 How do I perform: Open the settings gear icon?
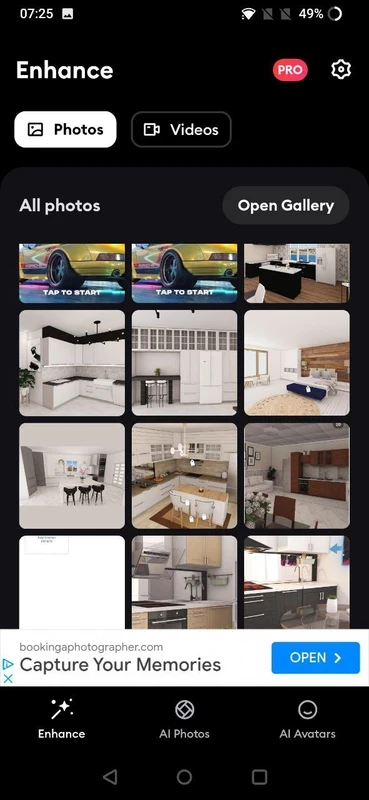[x=341, y=70]
